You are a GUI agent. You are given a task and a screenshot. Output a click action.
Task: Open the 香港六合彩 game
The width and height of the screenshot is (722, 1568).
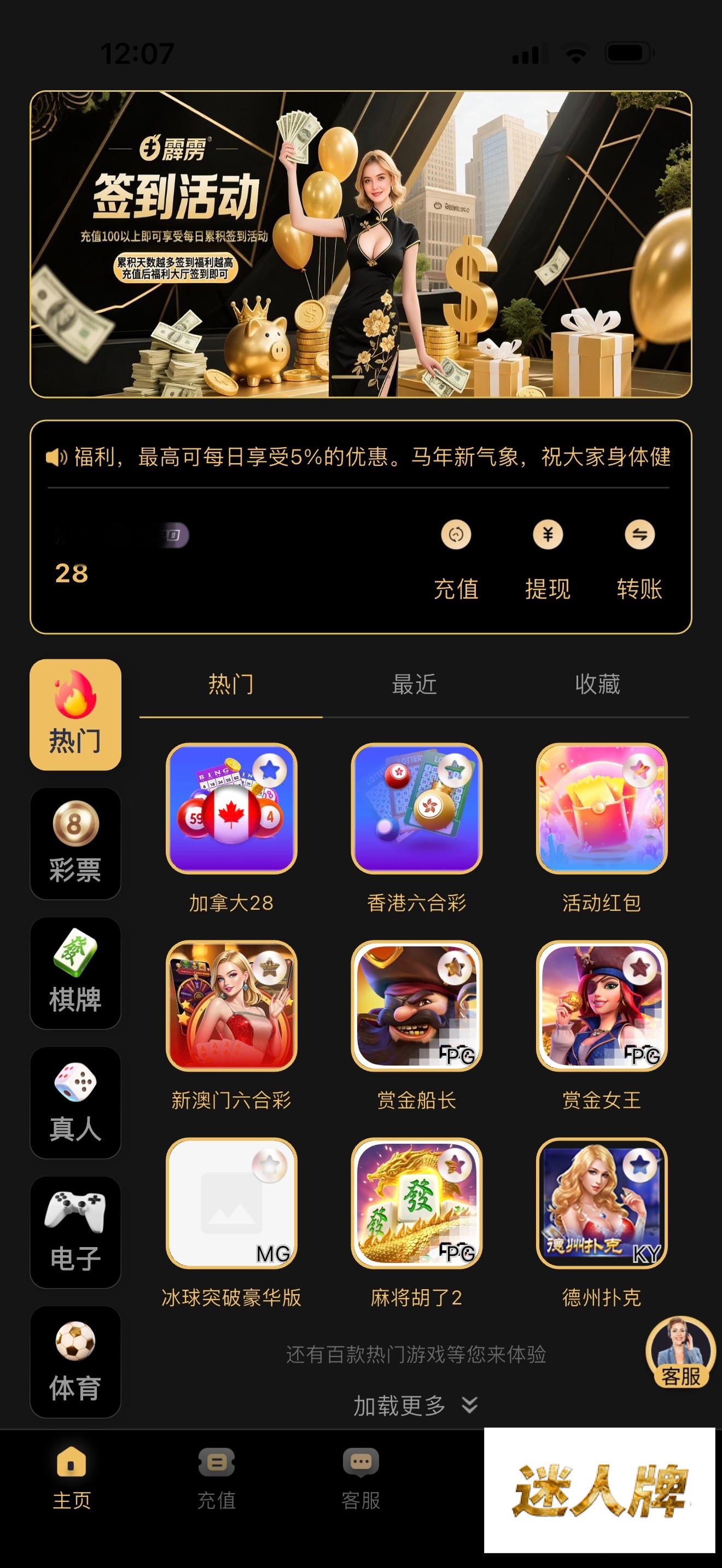coord(416,809)
